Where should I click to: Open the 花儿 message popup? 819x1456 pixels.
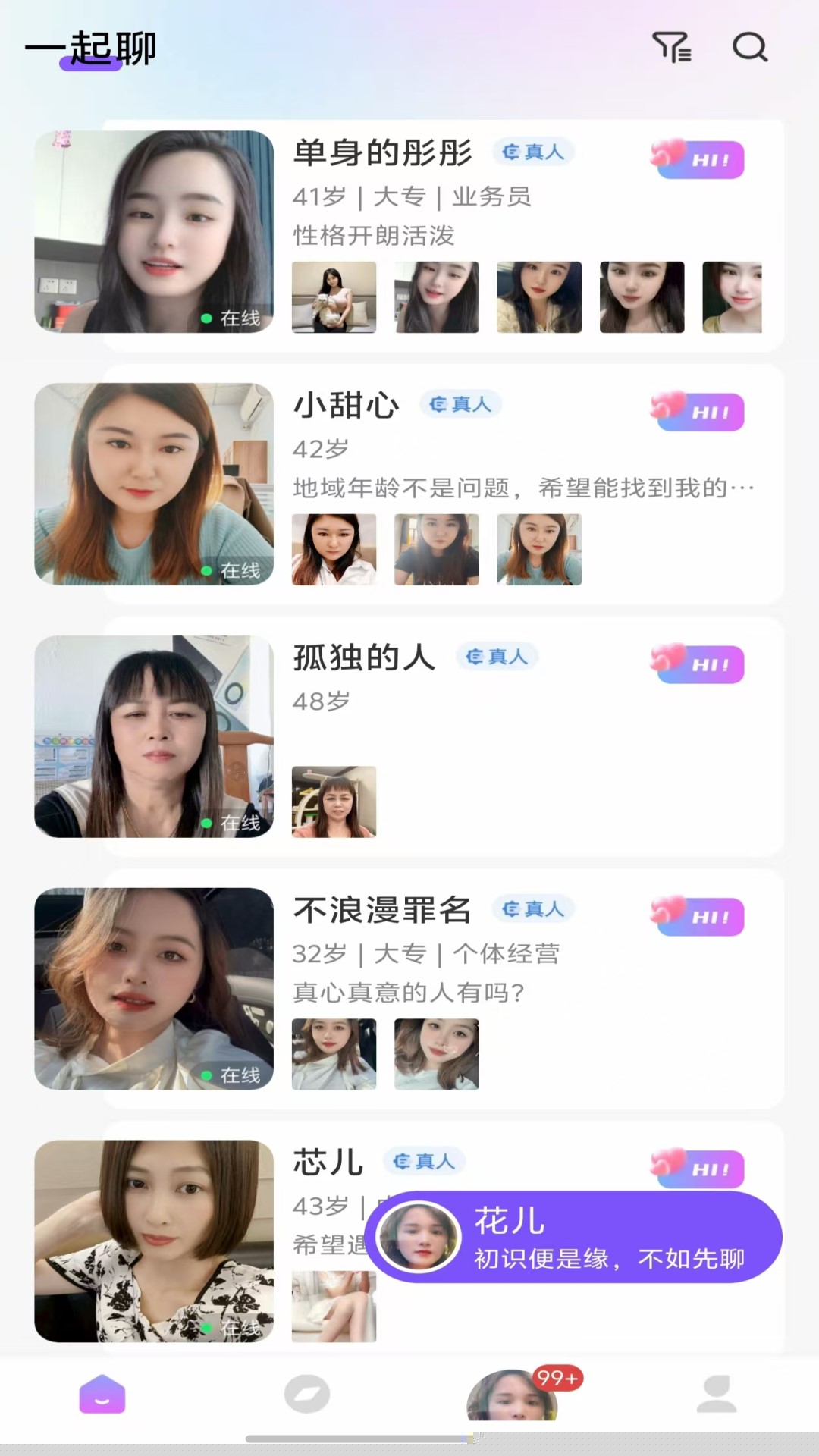coord(573,1237)
